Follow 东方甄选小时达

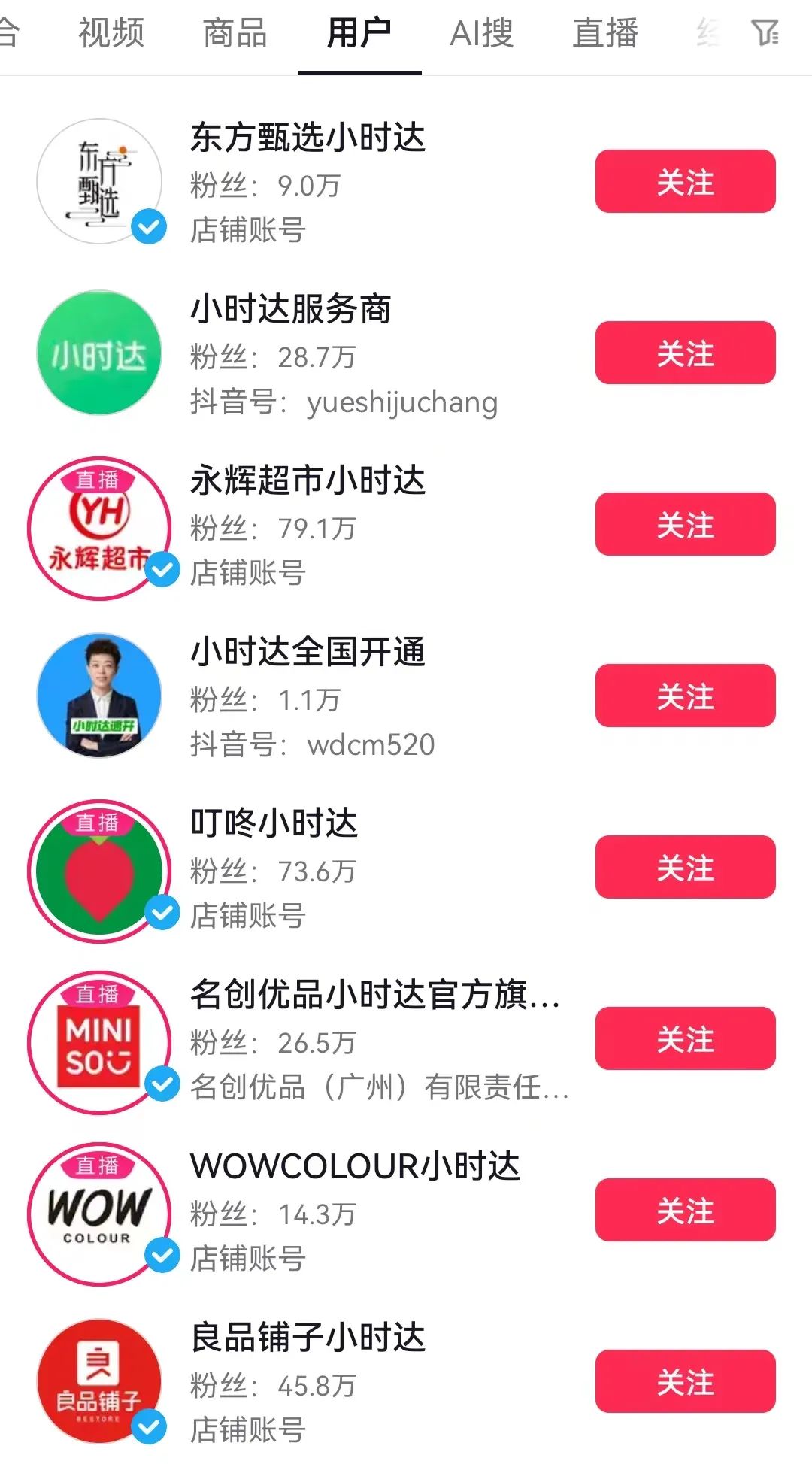click(685, 180)
